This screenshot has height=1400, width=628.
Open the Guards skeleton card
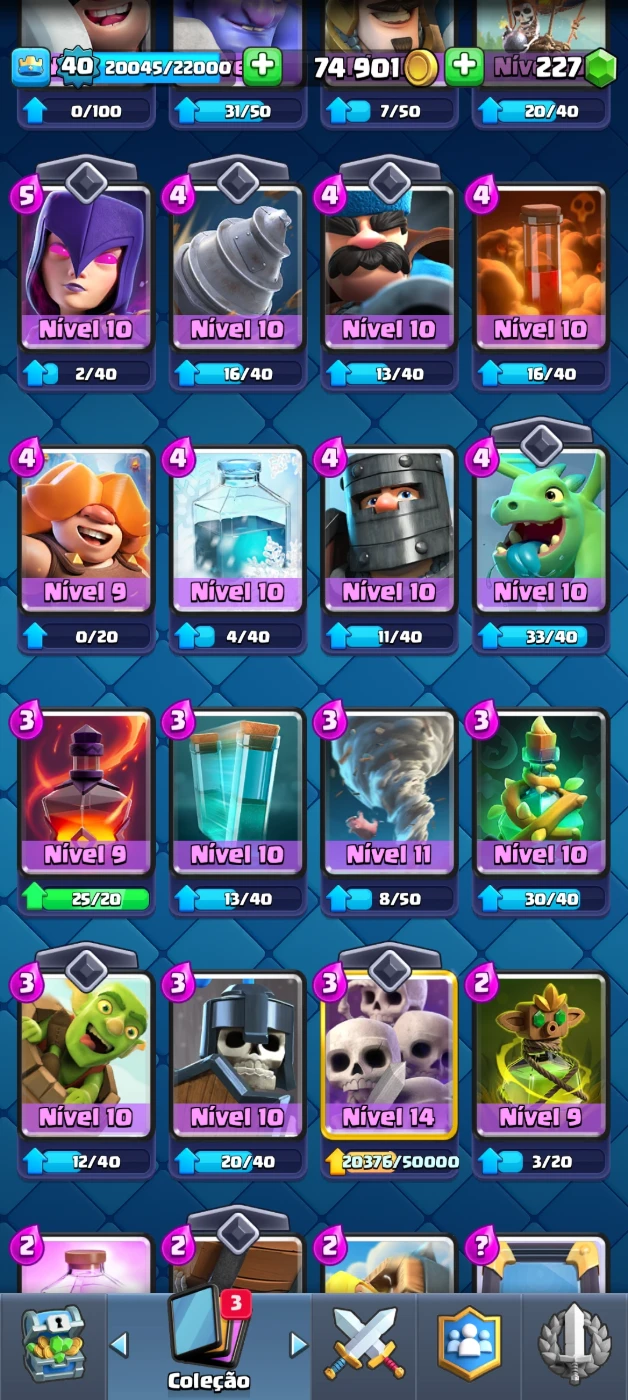[237, 1055]
